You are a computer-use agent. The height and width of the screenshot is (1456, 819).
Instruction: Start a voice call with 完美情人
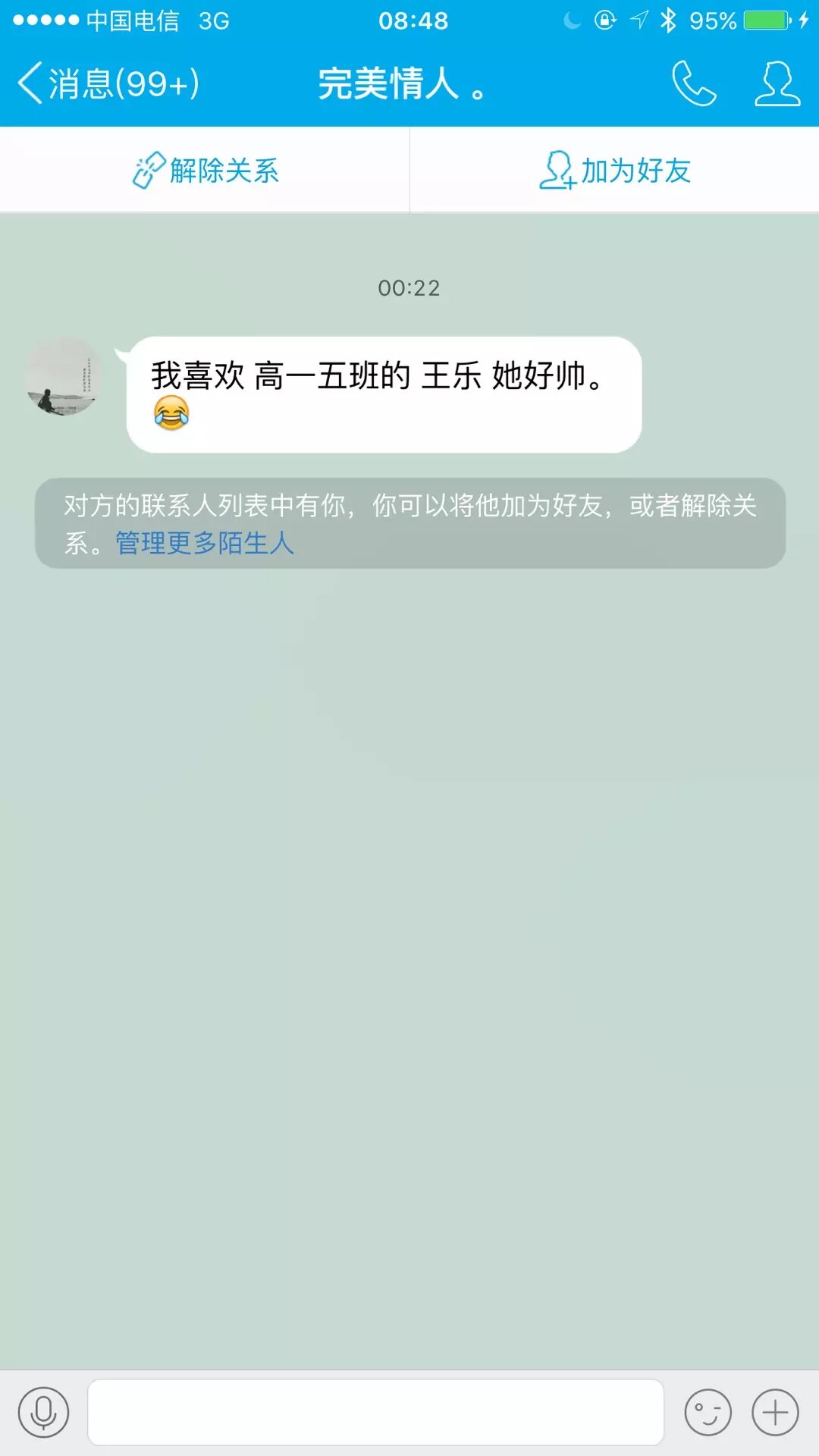click(693, 83)
